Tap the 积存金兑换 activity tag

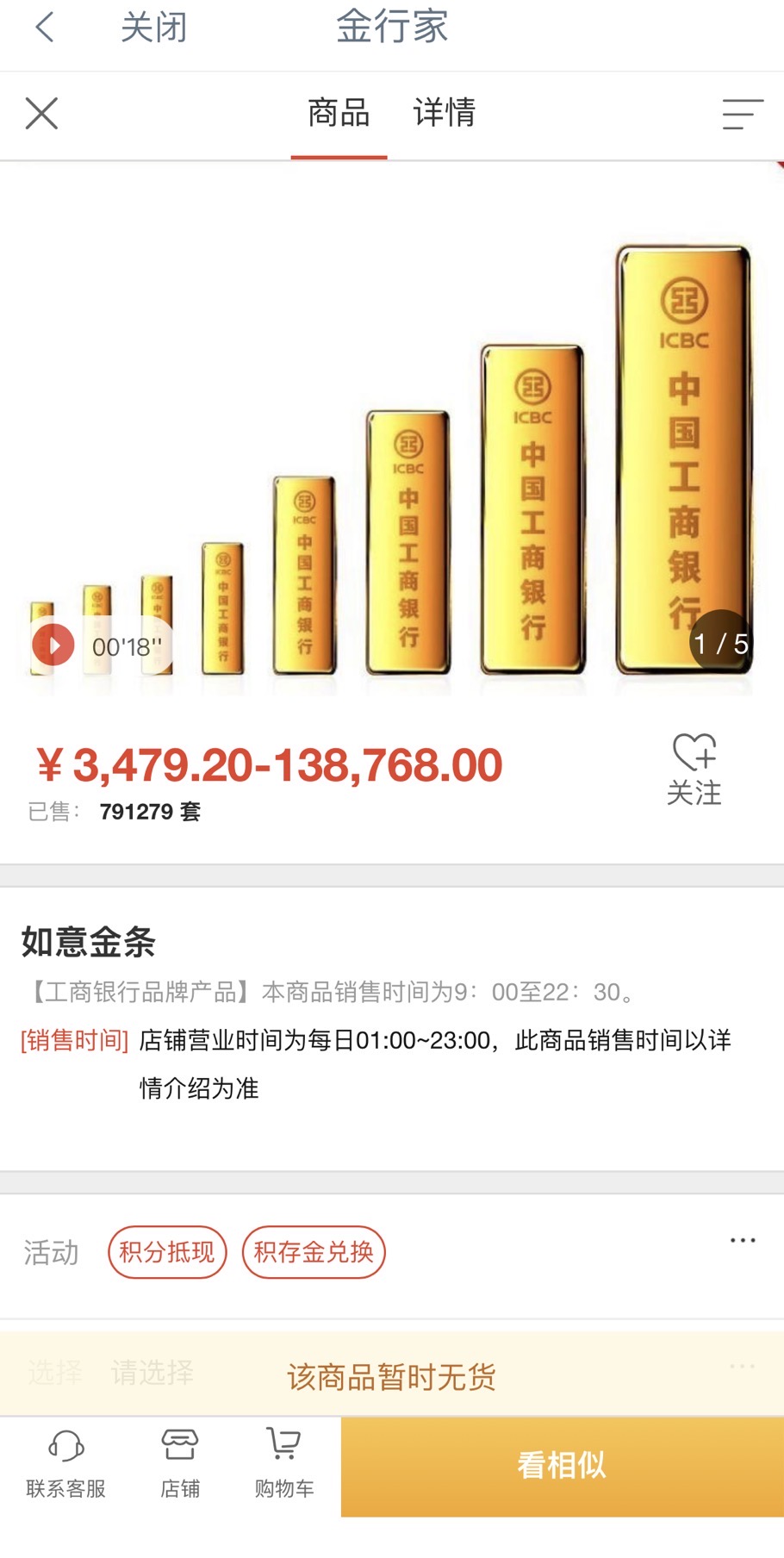[314, 1252]
